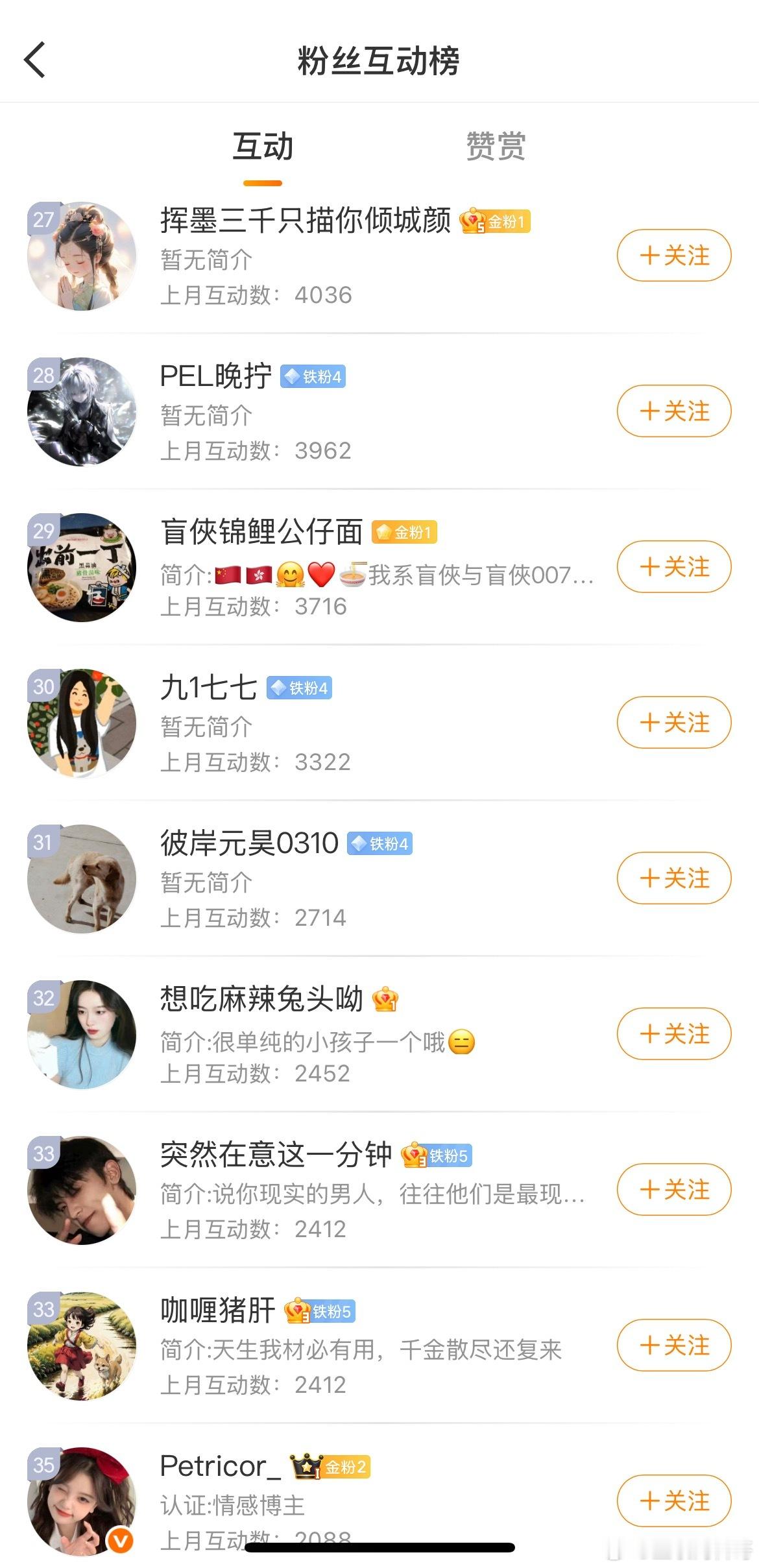The image size is (759, 1568).
Task: Follow user 咖喱猪肝
Action: [x=673, y=1345]
